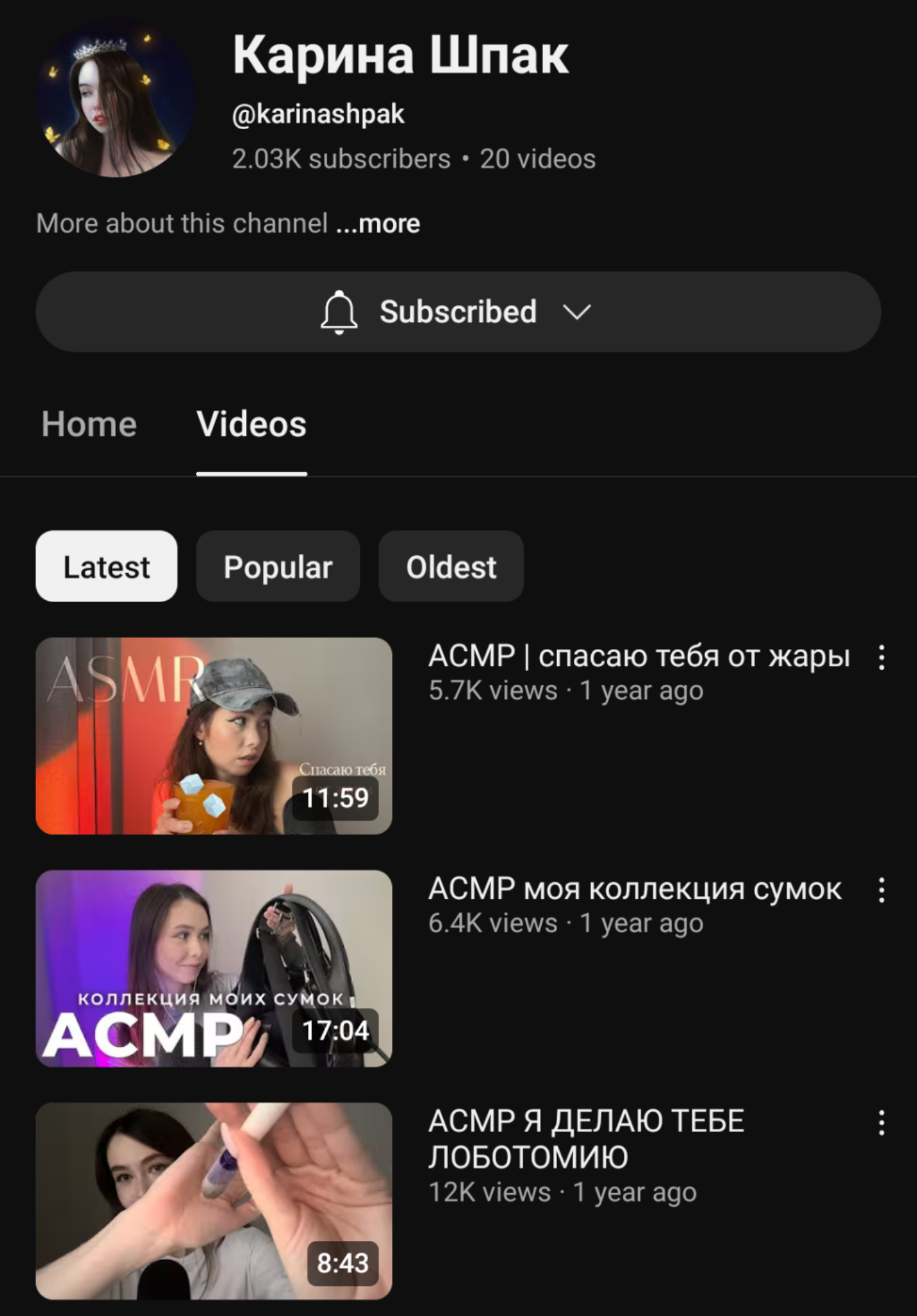
Task: Open options for АСМР спасаю тебя от жары
Action: coord(882,657)
